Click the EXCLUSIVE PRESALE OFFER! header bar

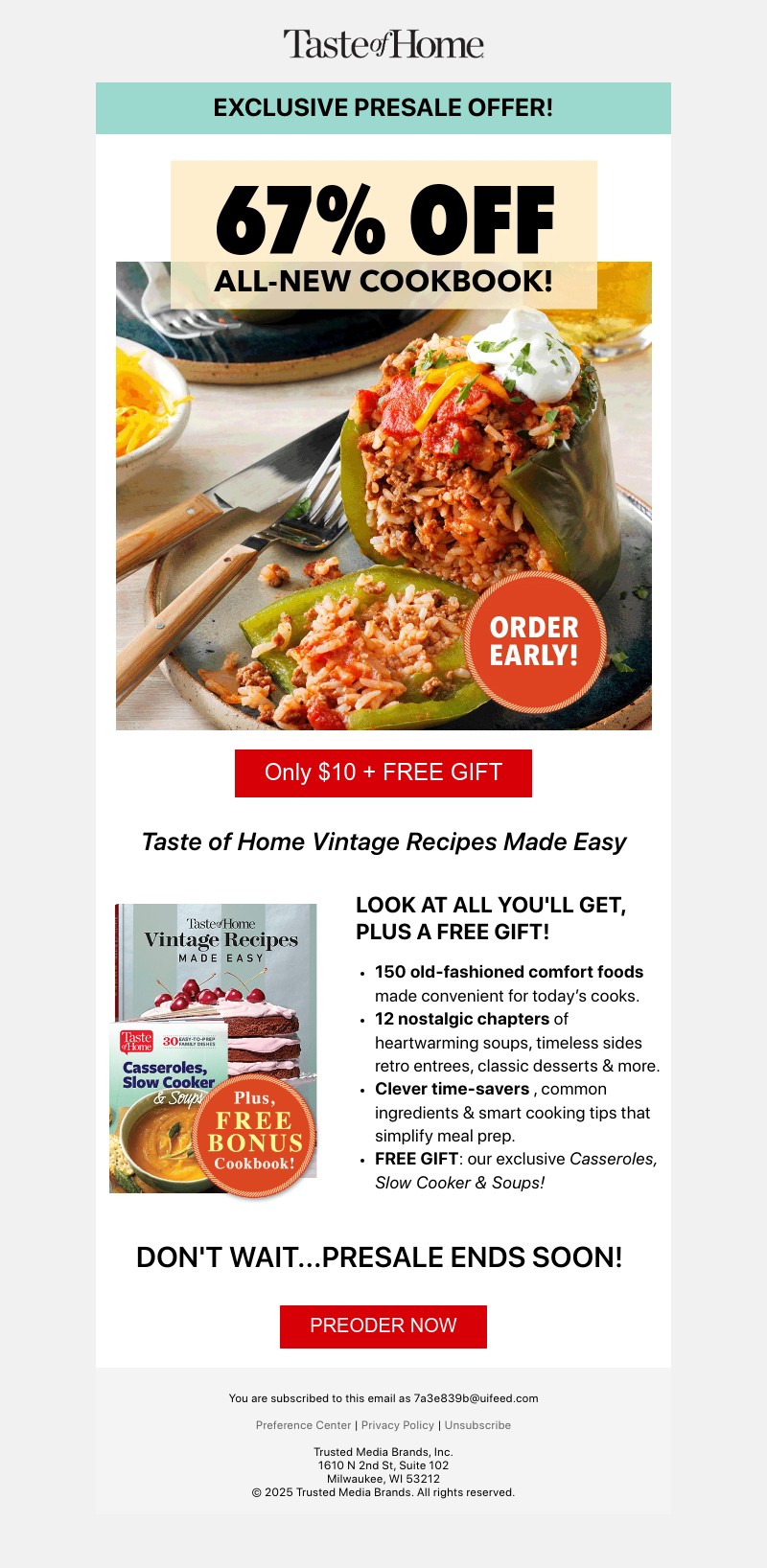click(x=383, y=107)
